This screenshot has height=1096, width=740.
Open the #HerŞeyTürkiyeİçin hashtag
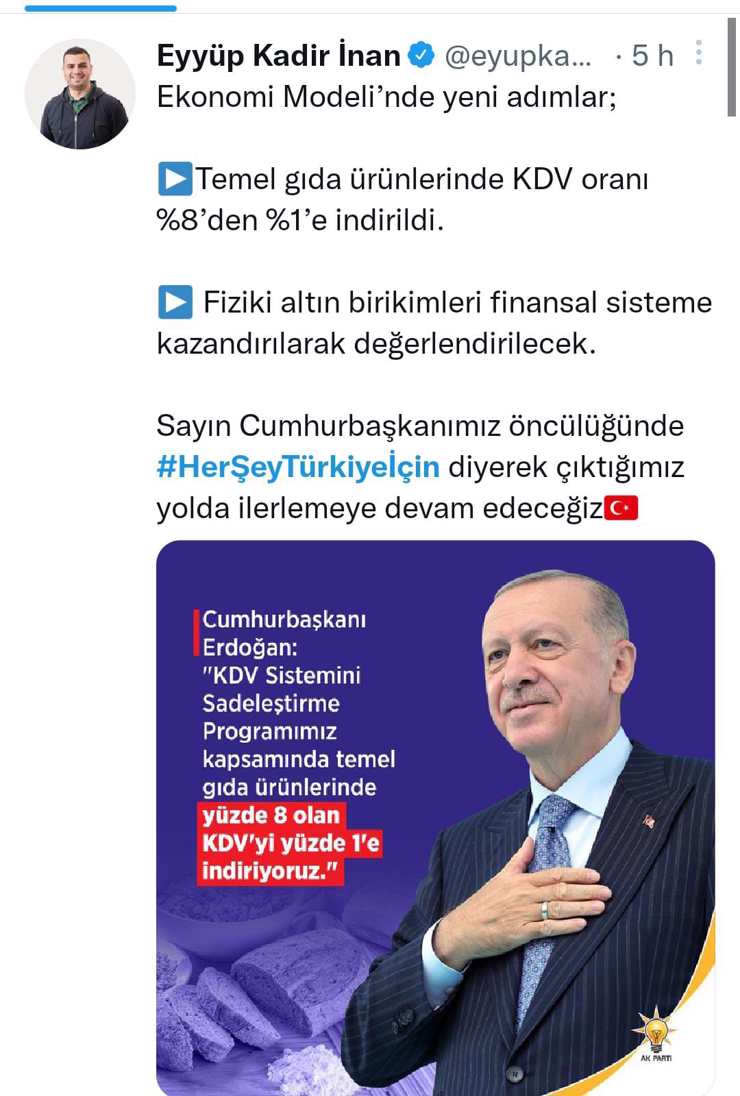coord(298,467)
